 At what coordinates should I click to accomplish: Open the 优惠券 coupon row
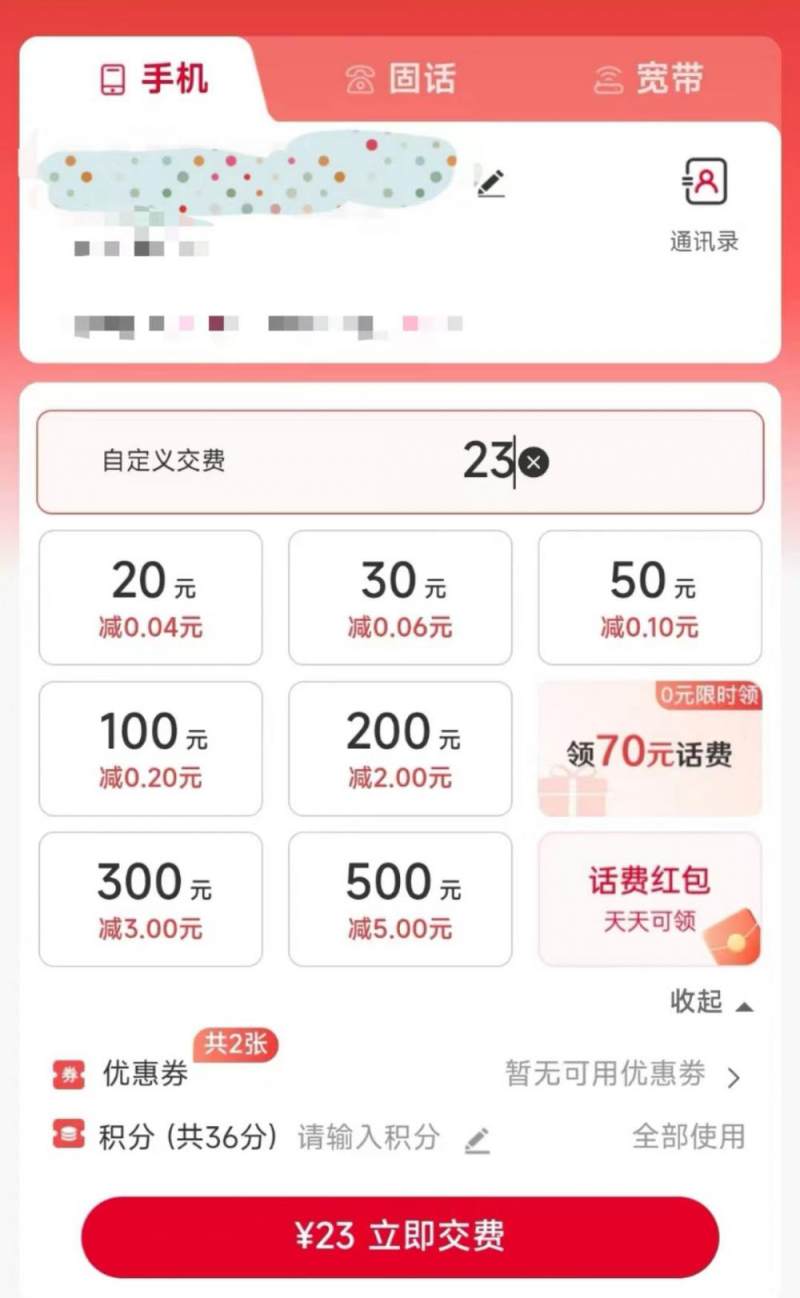[400, 1075]
